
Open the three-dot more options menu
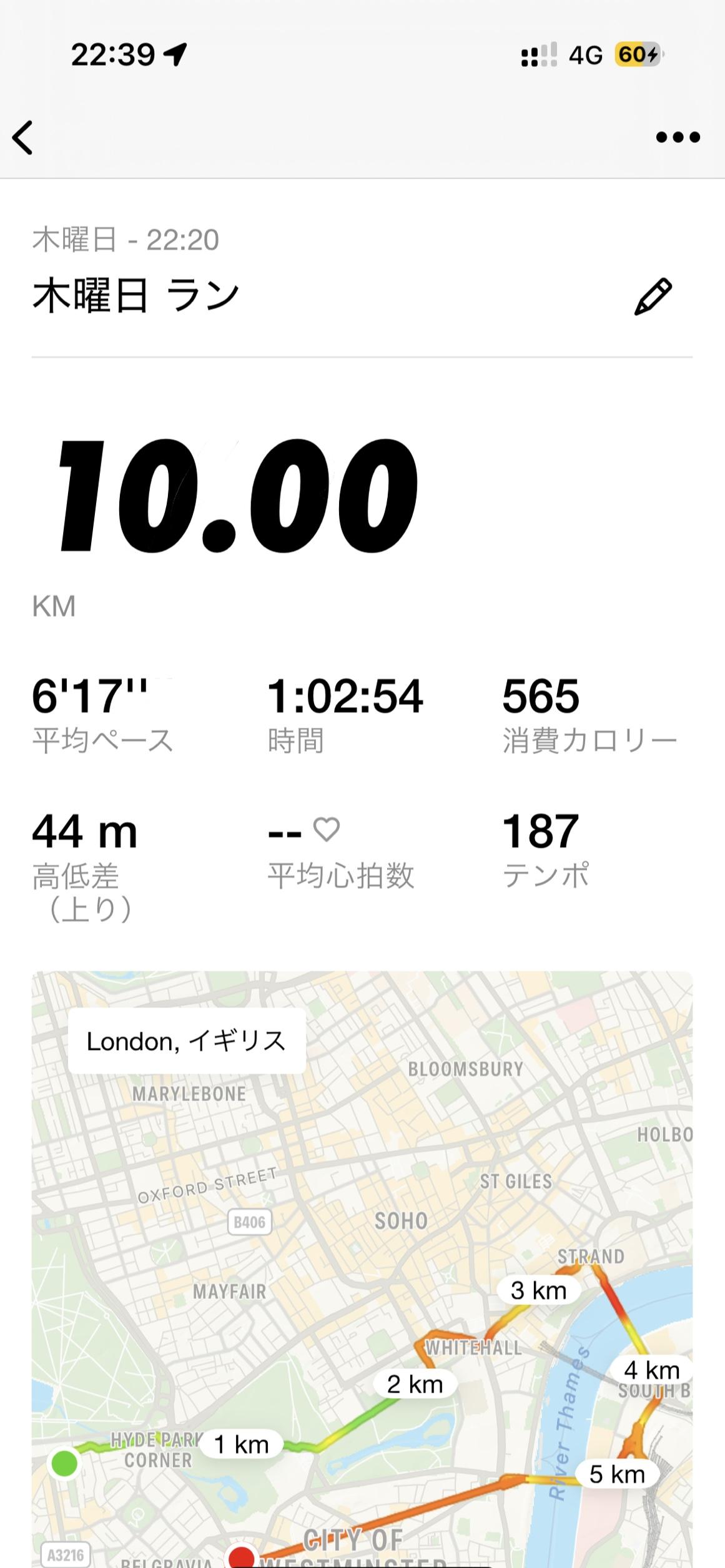[678, 137]
